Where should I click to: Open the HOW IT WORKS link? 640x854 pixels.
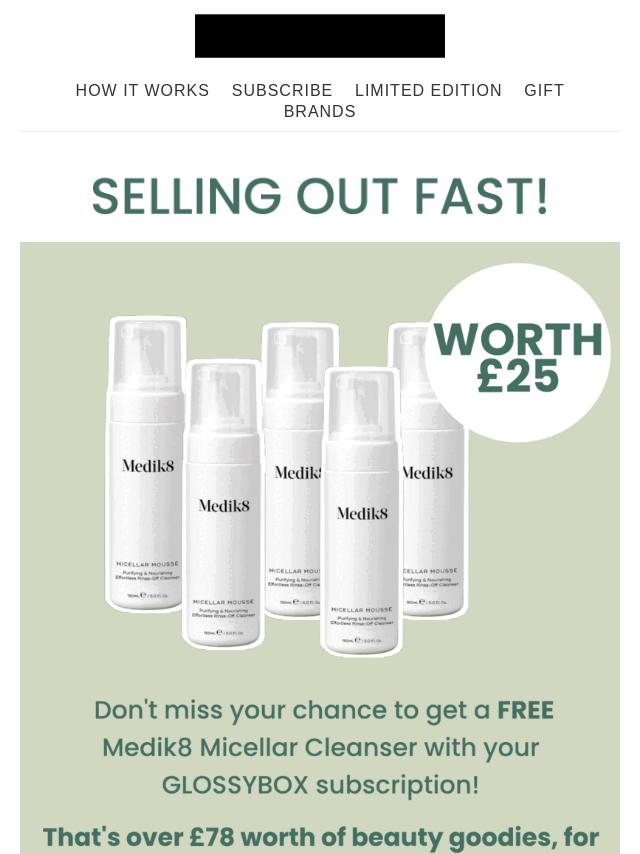[x=142, y=91]
